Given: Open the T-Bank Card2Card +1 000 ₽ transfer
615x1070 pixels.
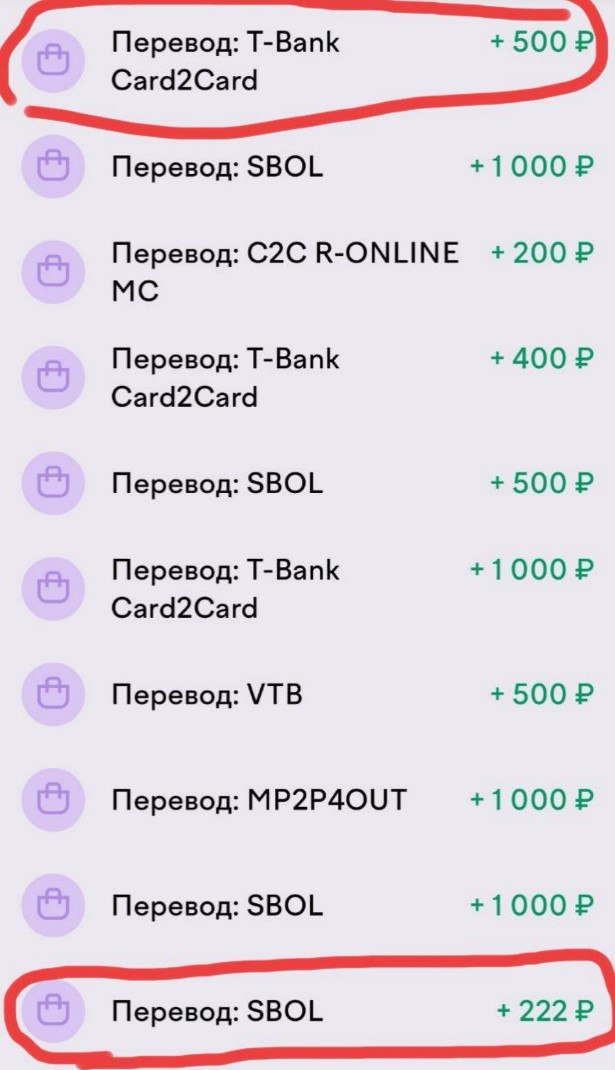Looking at the screenshot, I should 307,588.
